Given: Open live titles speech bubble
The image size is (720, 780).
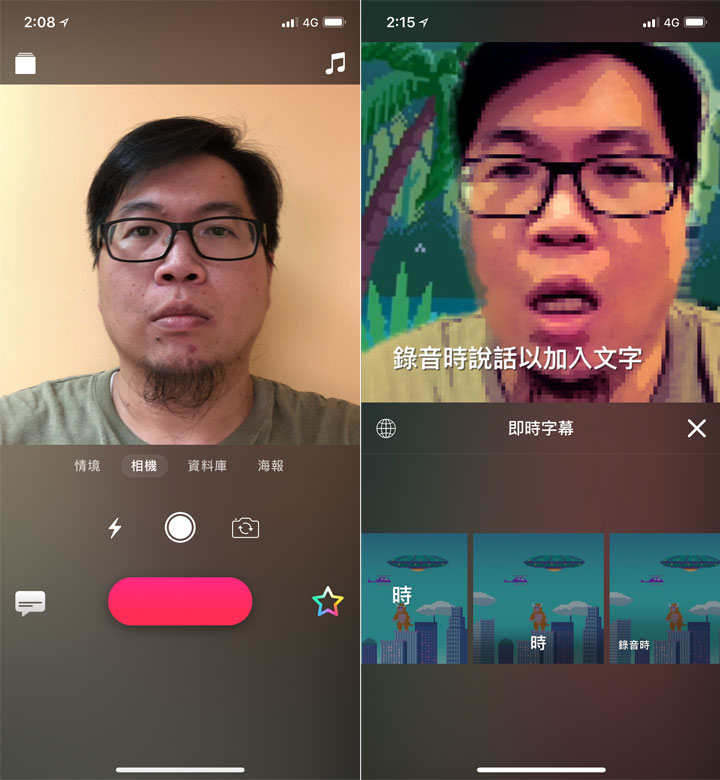Looking at the screenshot, I should coord(30,602).
